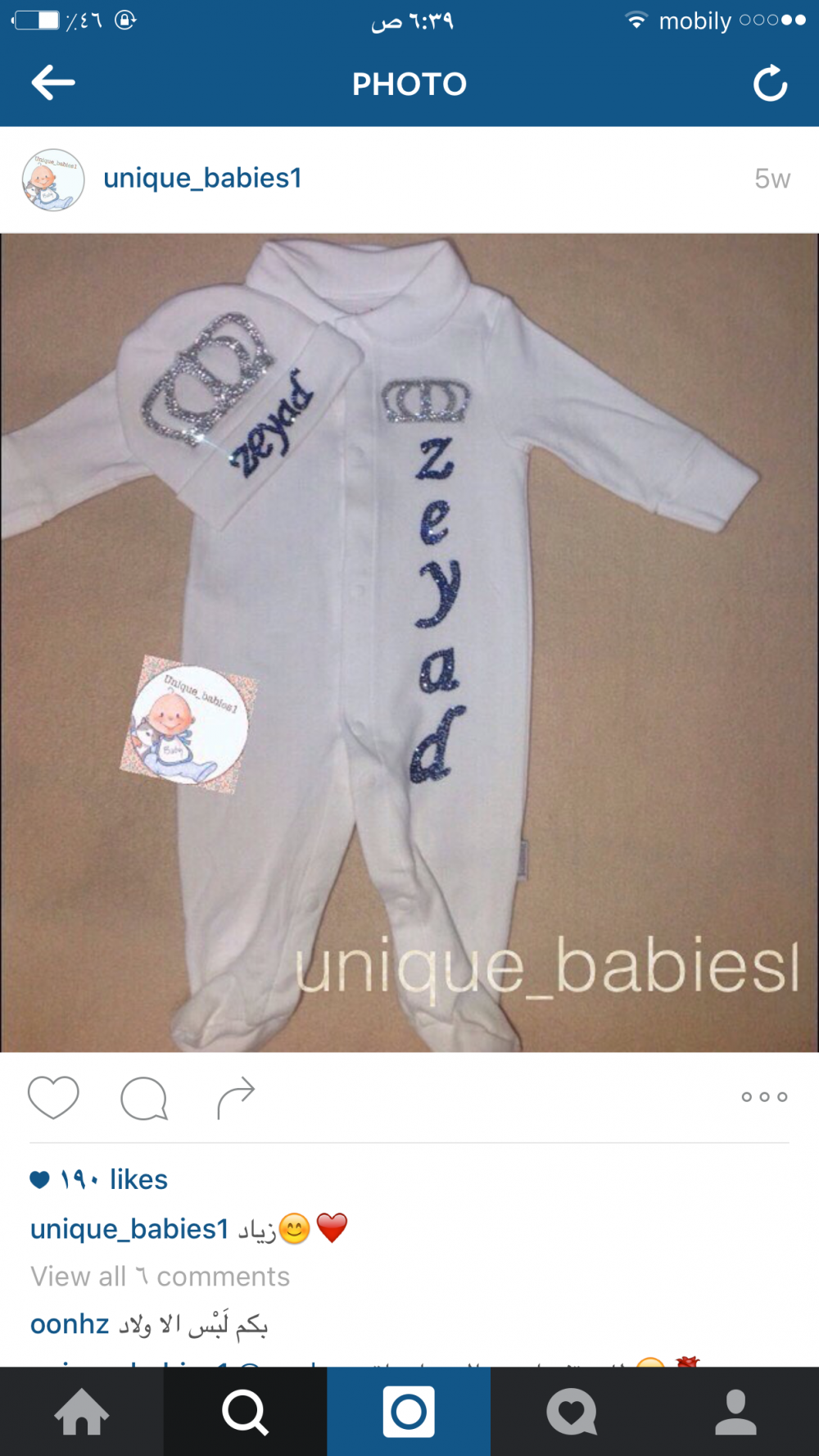Open unique_babies1 profile from the post header
819x1456 pixels.
(x=202, y=178)
